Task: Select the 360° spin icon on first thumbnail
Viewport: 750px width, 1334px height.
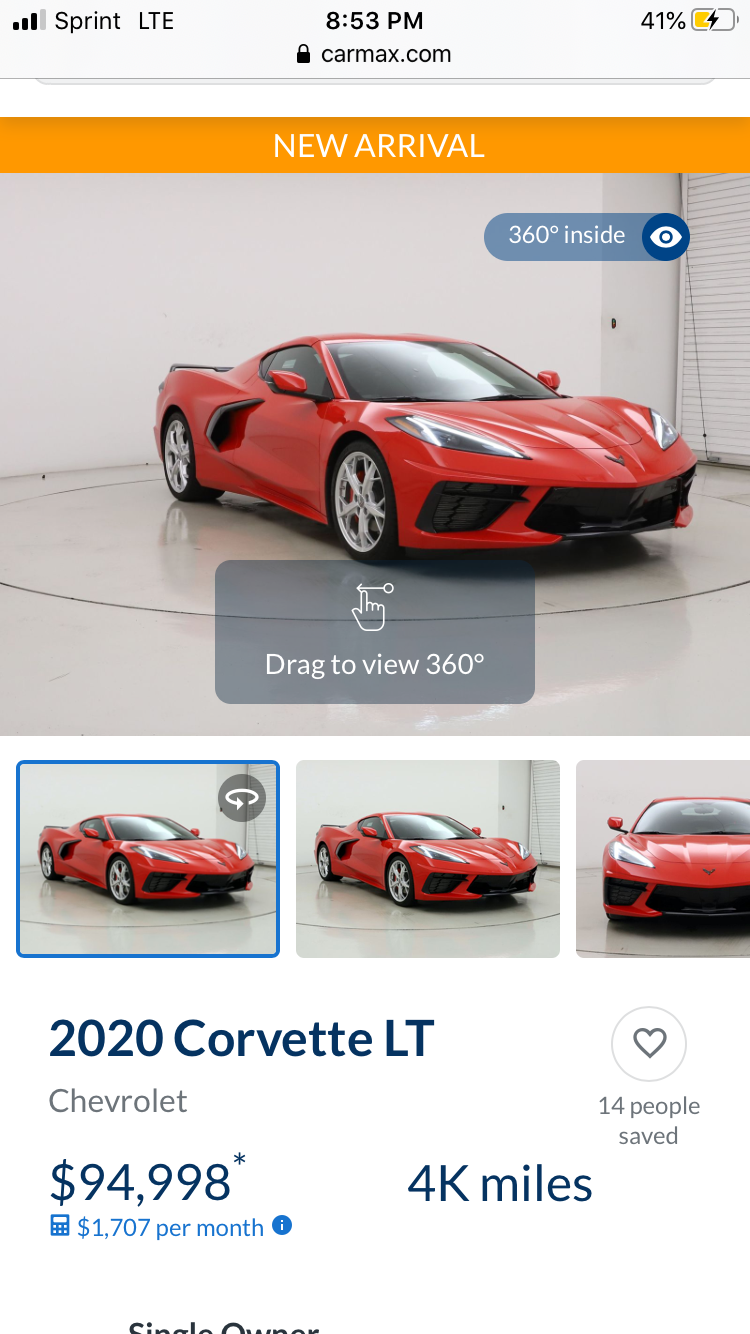Action: (x=242, y=798)
